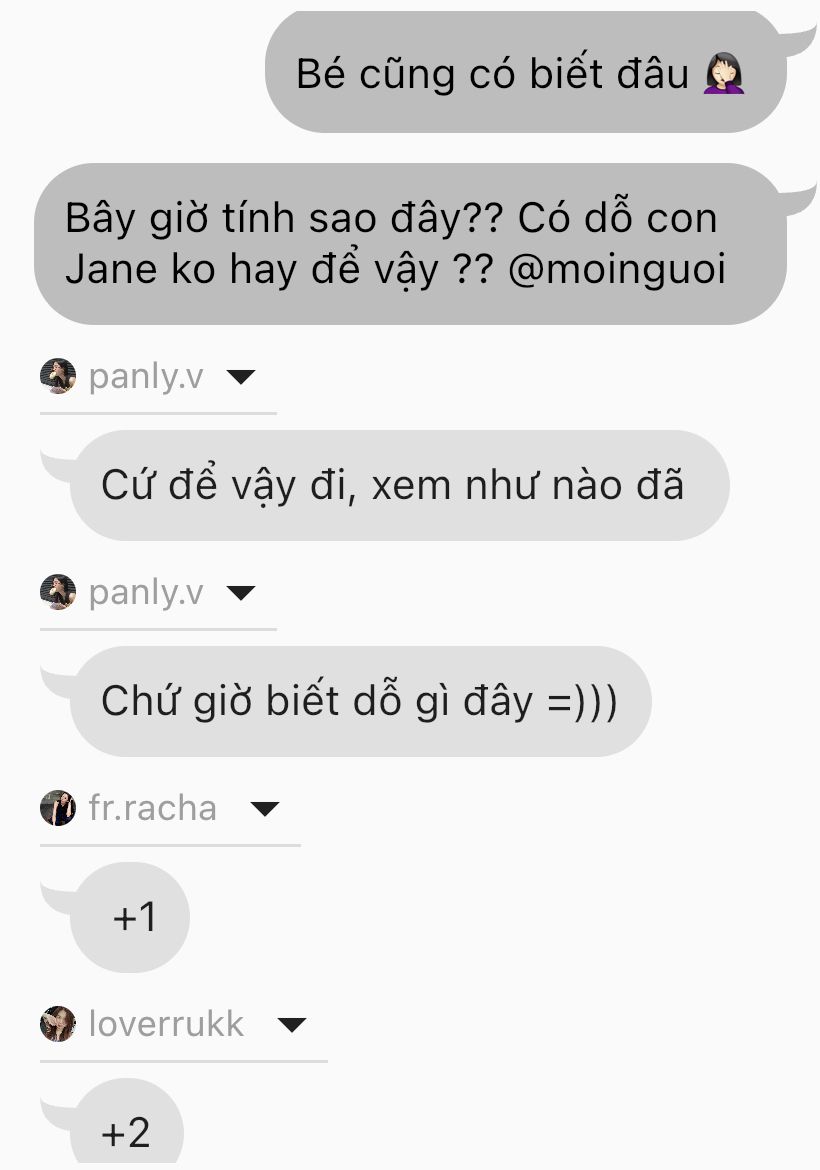Screen dimensions: 820x1170
Task: Expand the loverrukk sender dropdown
Action: 291,1025
